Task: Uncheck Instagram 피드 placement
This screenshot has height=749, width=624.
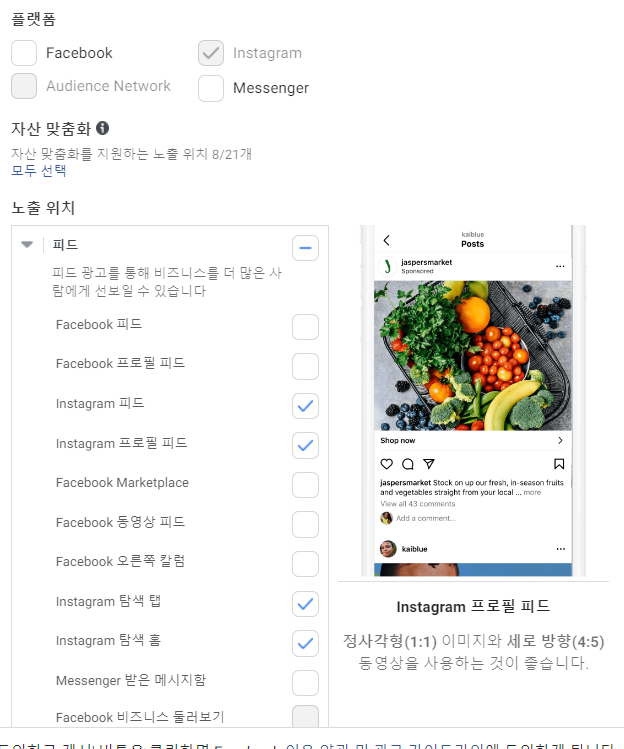Action: click(x=305, y=405)
